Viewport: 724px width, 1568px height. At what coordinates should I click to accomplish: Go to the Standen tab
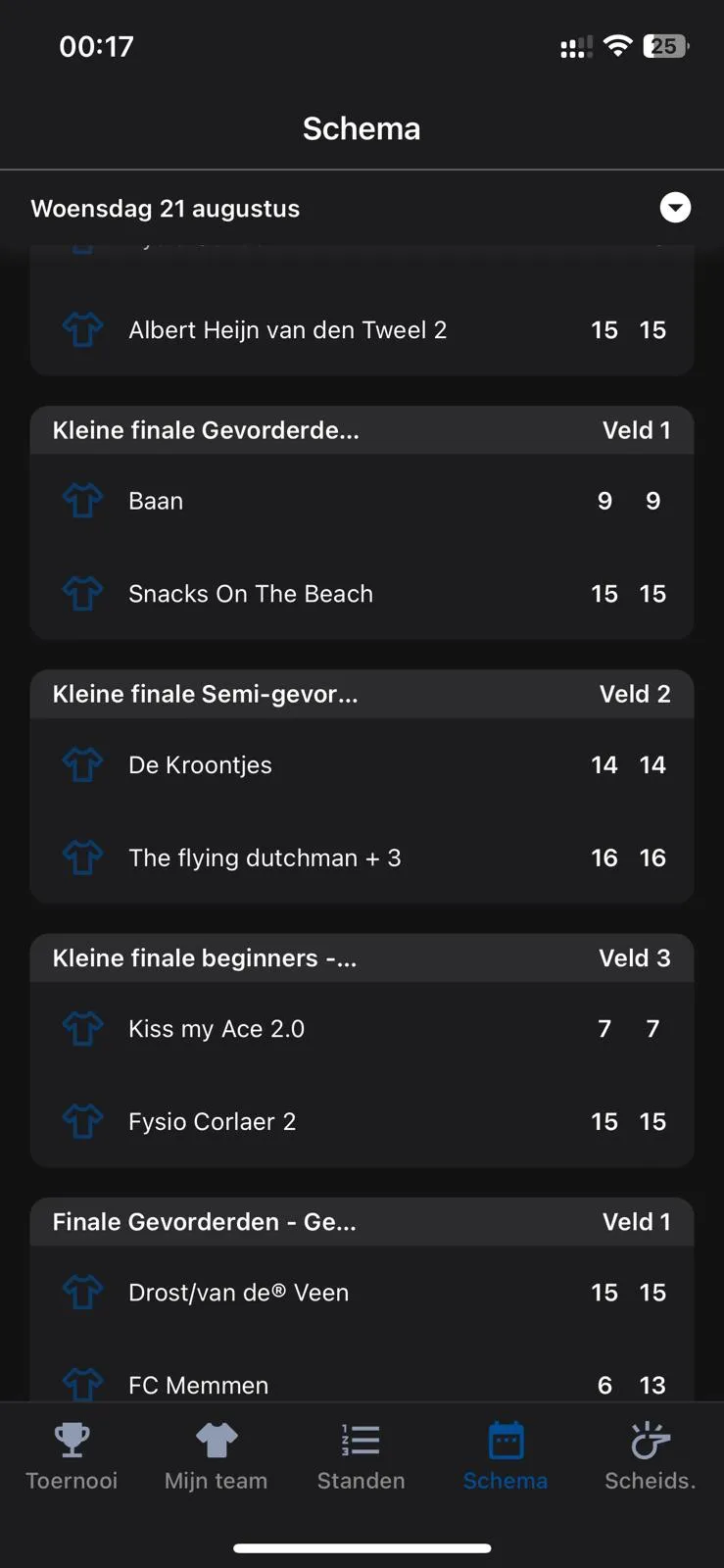click(361, 1457)
